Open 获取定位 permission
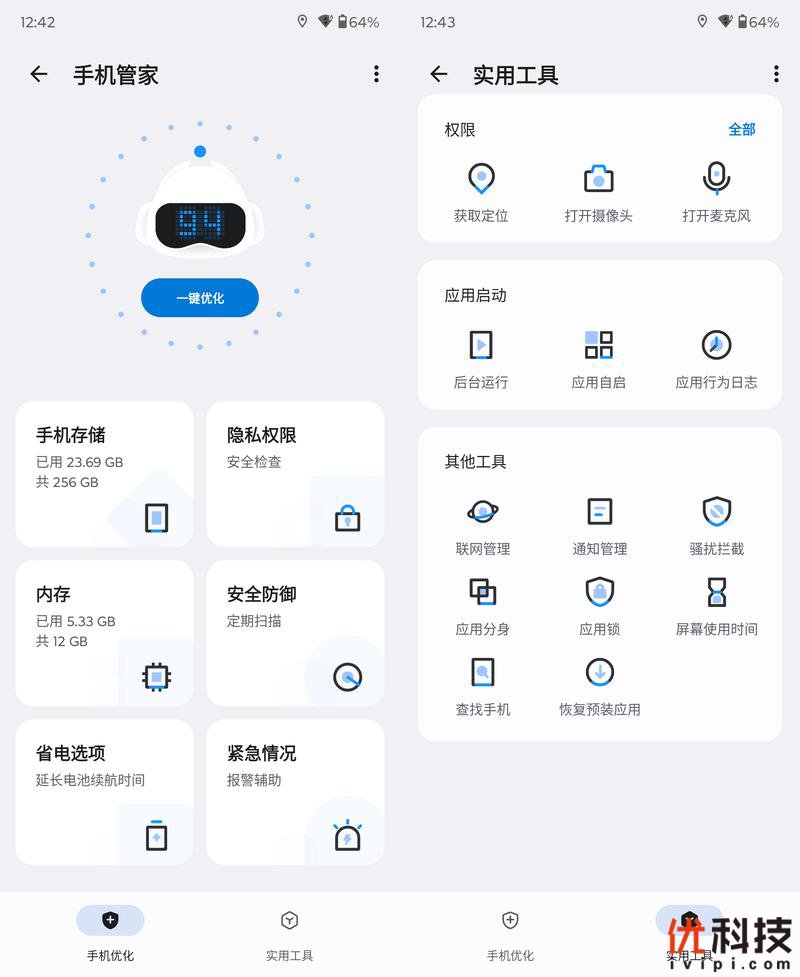 coord(481,193)
